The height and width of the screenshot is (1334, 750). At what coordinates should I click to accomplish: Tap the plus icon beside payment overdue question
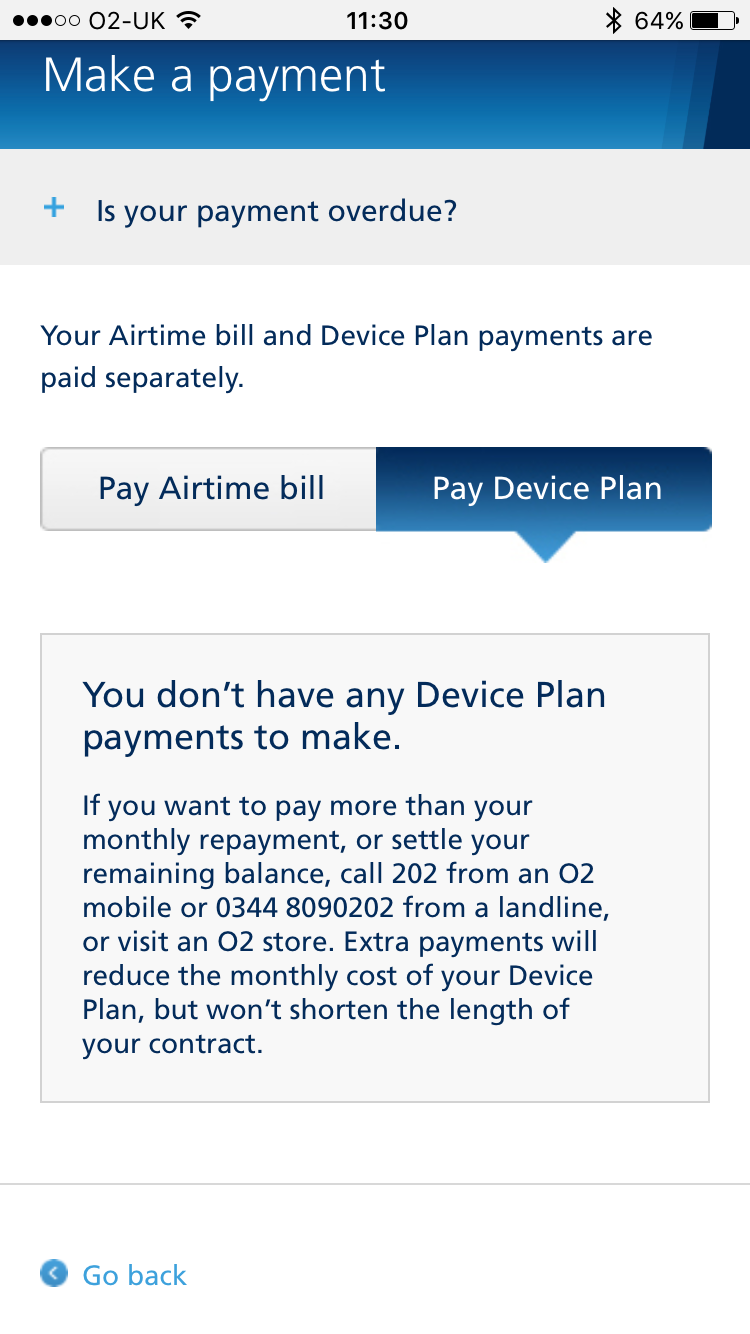click(54, 208)
